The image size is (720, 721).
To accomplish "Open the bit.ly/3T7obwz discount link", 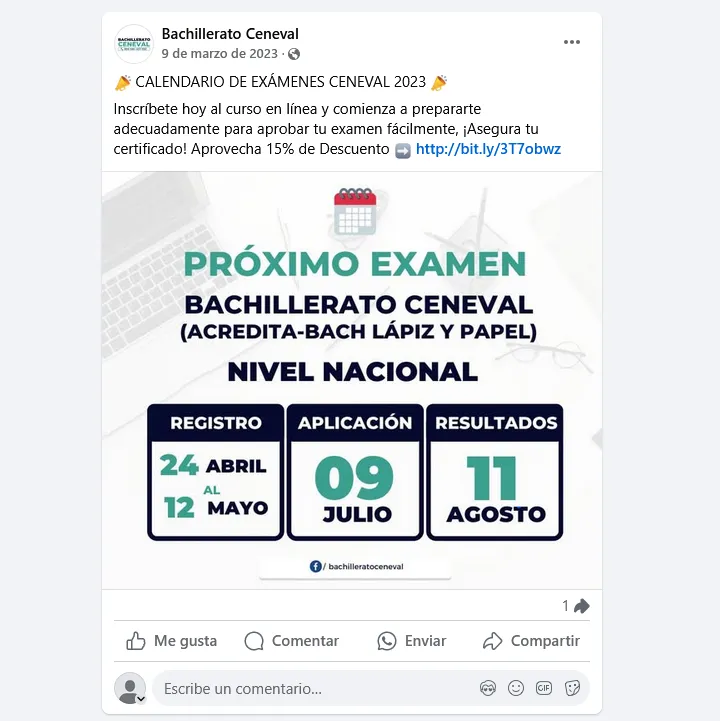I will pyautogui.click(x=488, y=149).
